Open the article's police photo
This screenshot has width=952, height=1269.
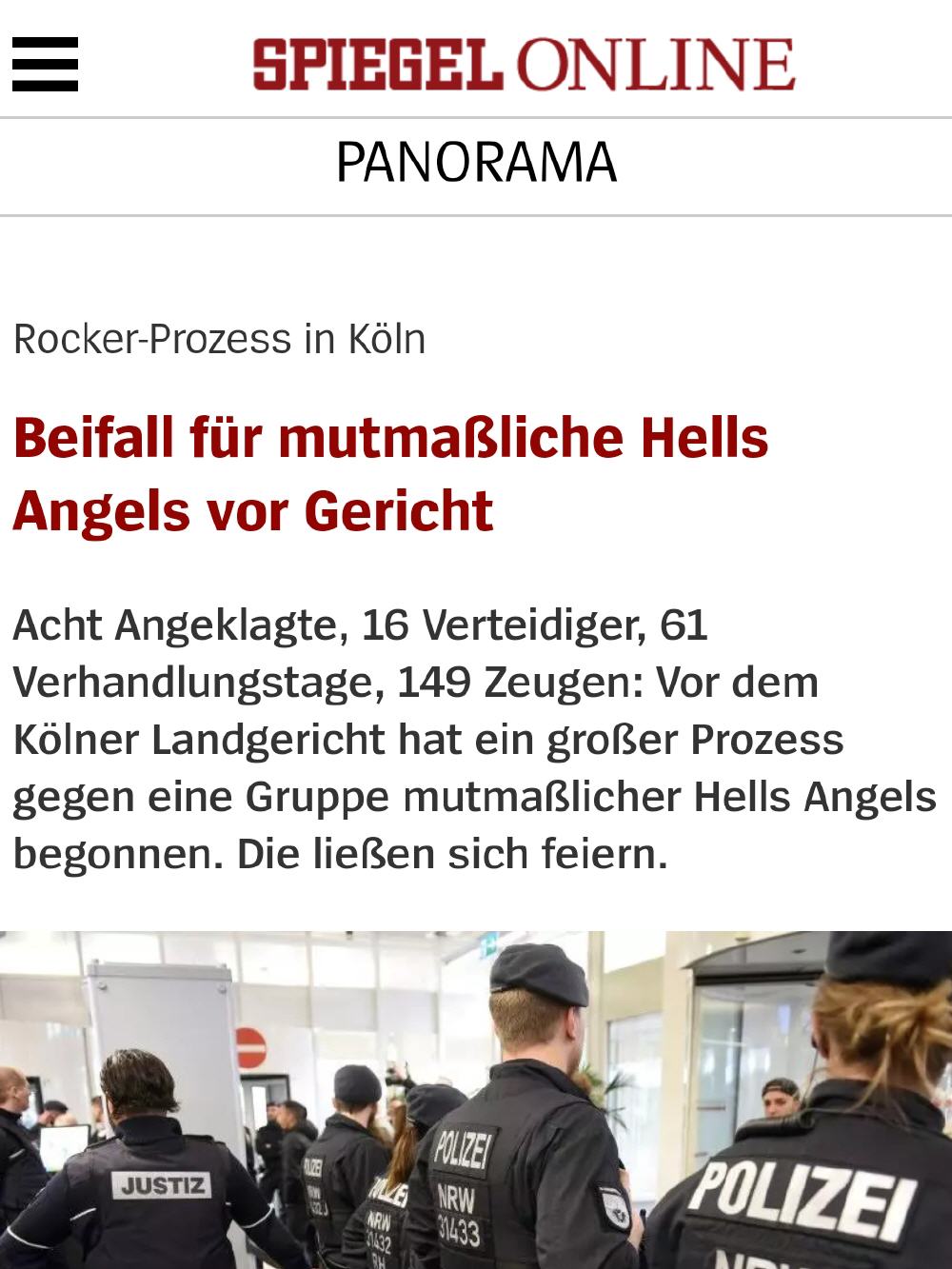(x=476, y=1100)
